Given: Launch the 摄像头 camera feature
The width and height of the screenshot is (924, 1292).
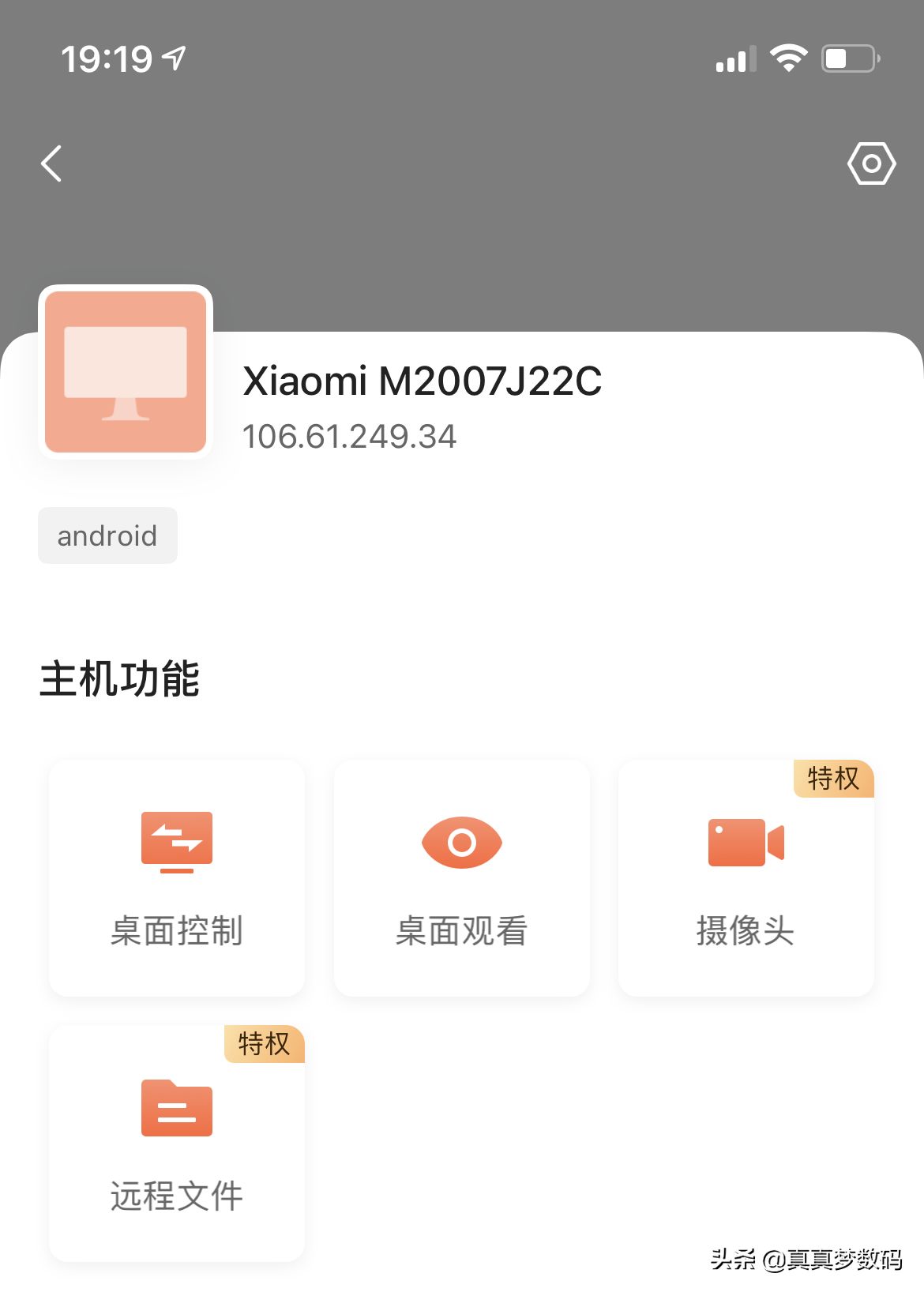Looking at the screenshot, I should click(746, 878).
